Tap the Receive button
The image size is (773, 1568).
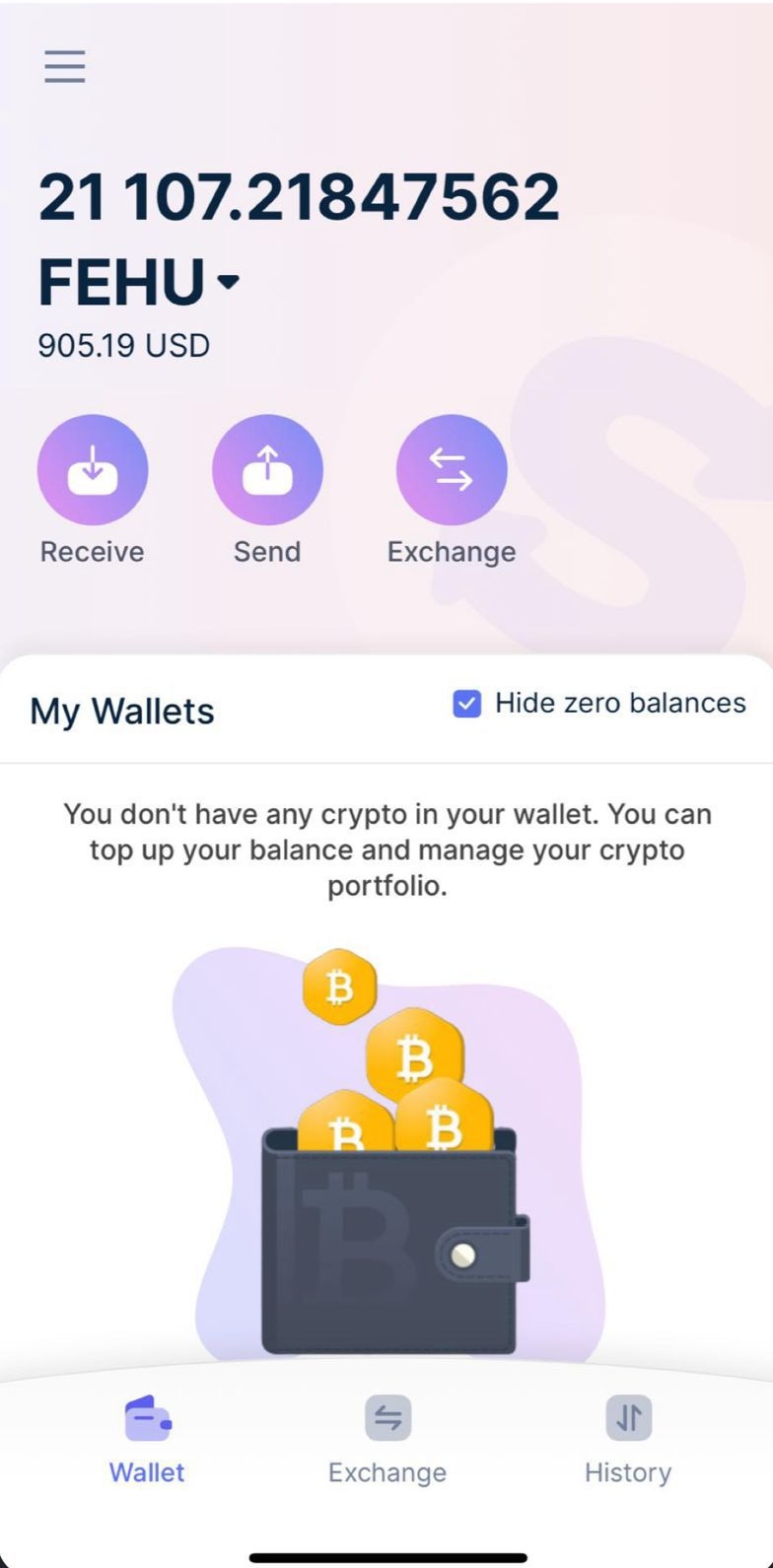point(93,470)
